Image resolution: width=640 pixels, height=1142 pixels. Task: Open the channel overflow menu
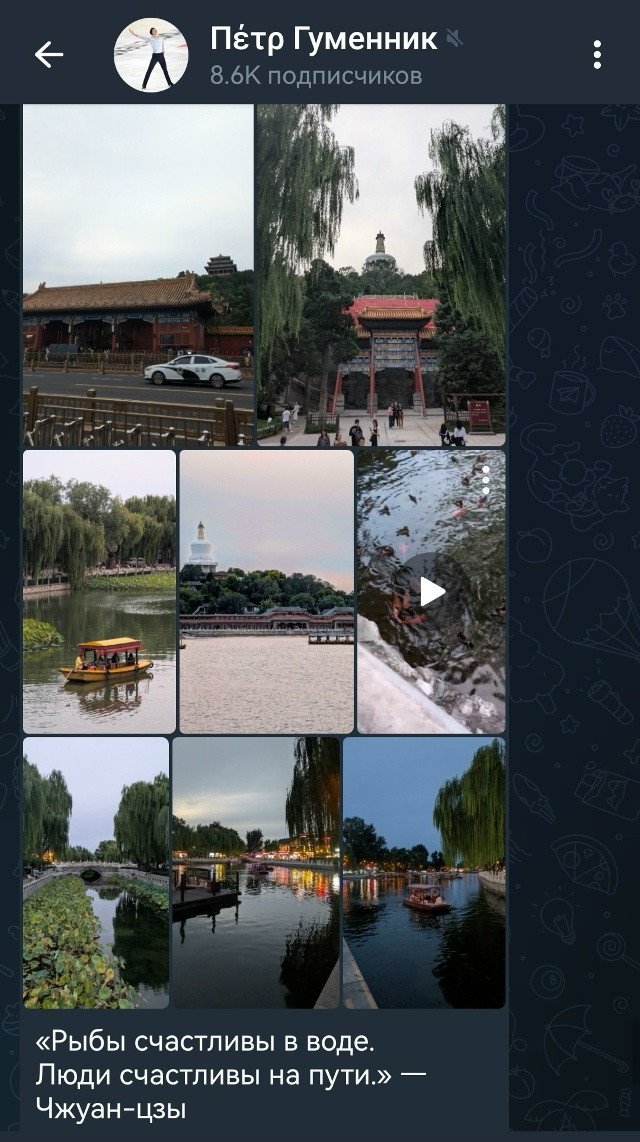point(597,55)
